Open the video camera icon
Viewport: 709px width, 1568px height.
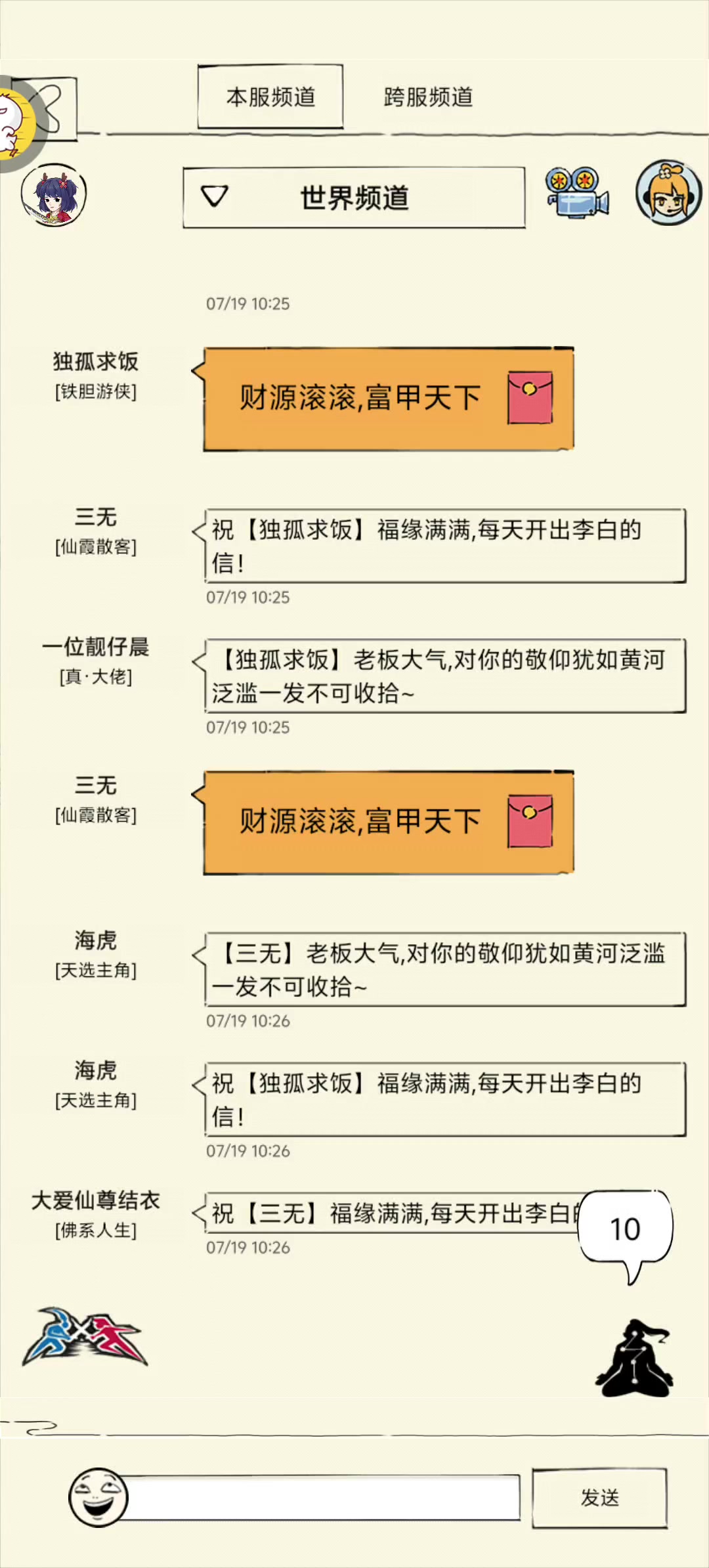coord(577,192)
